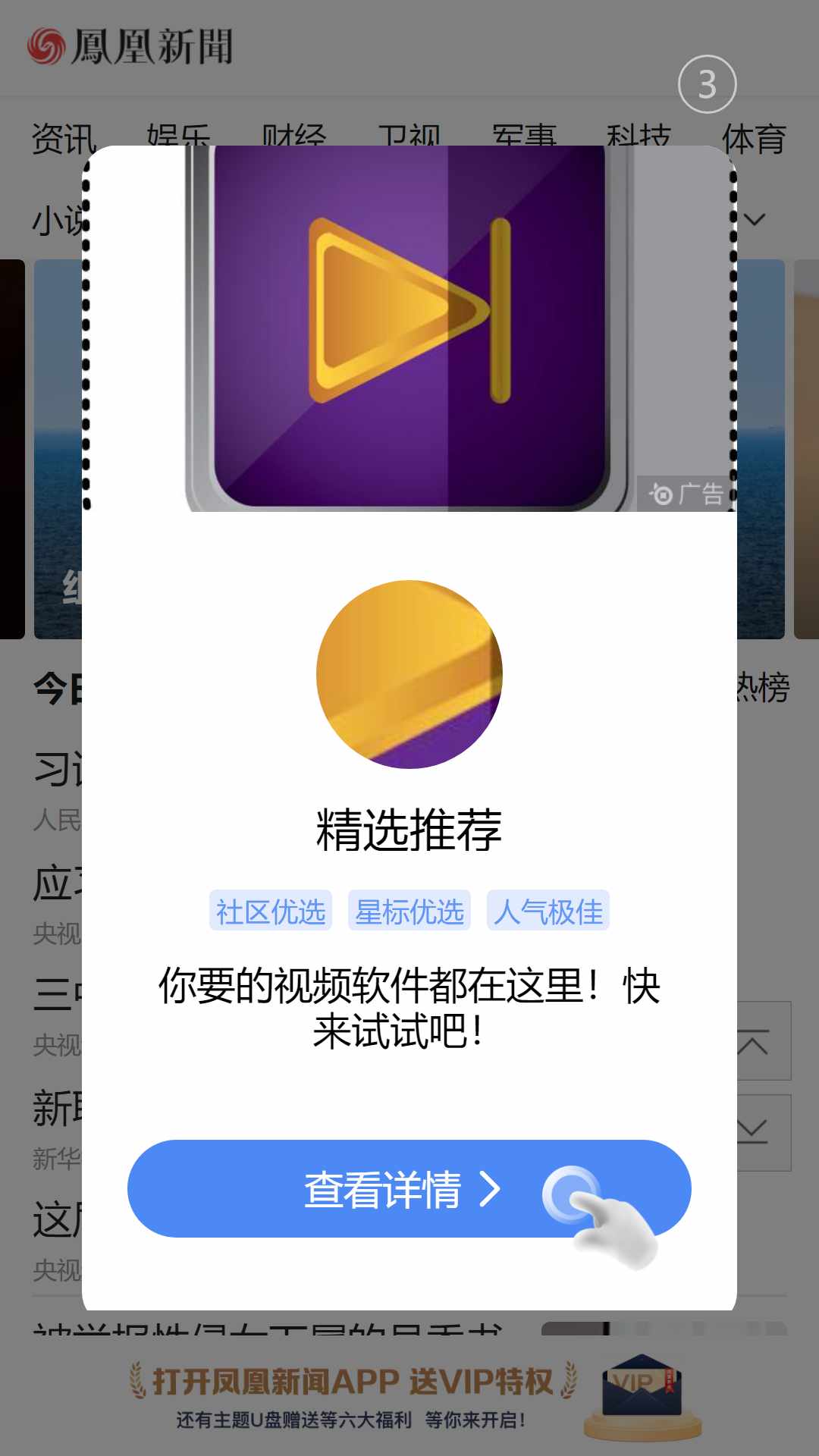Select the 星标优选 tag
Screen dimensions: 819x1456
point(409,911)
